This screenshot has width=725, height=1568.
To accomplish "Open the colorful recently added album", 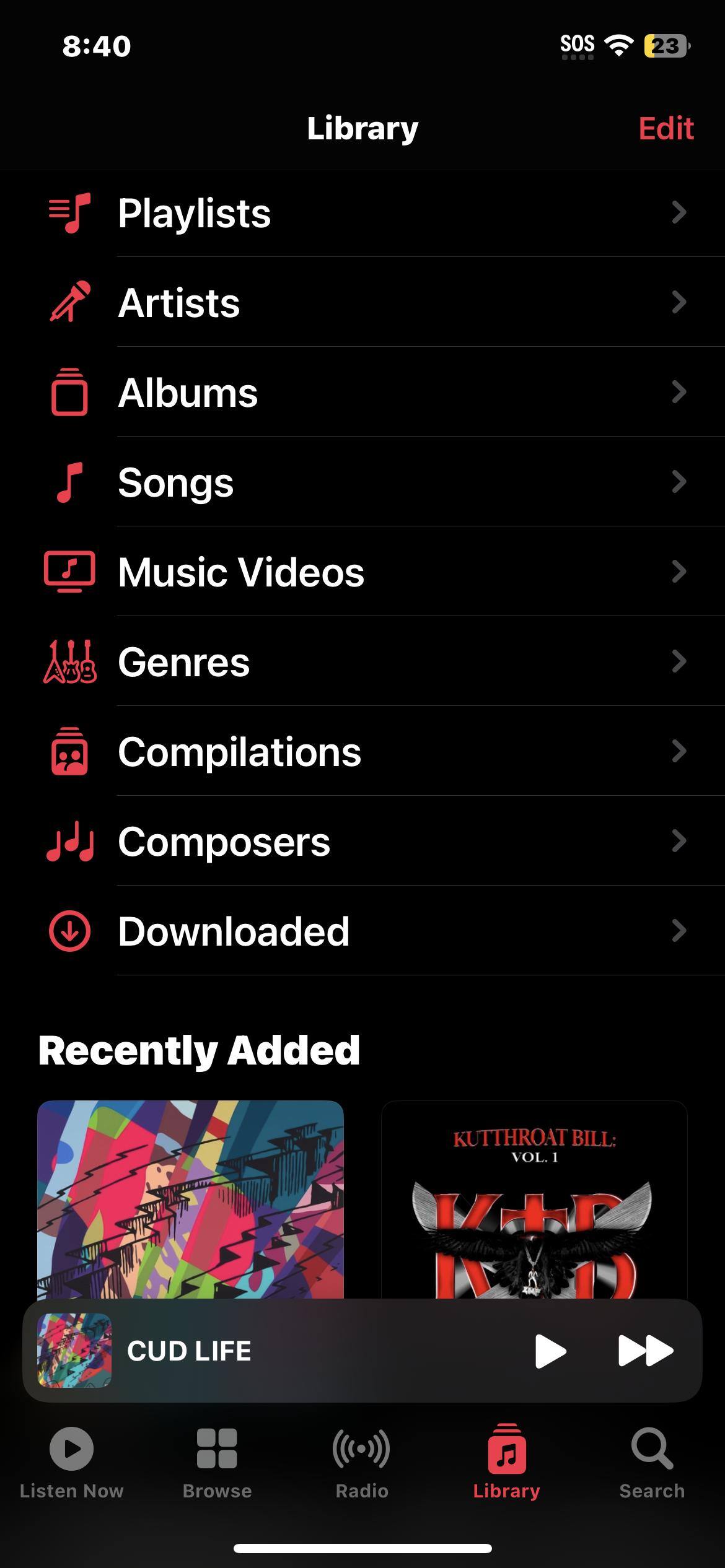I will click(x=190, y=1198).
